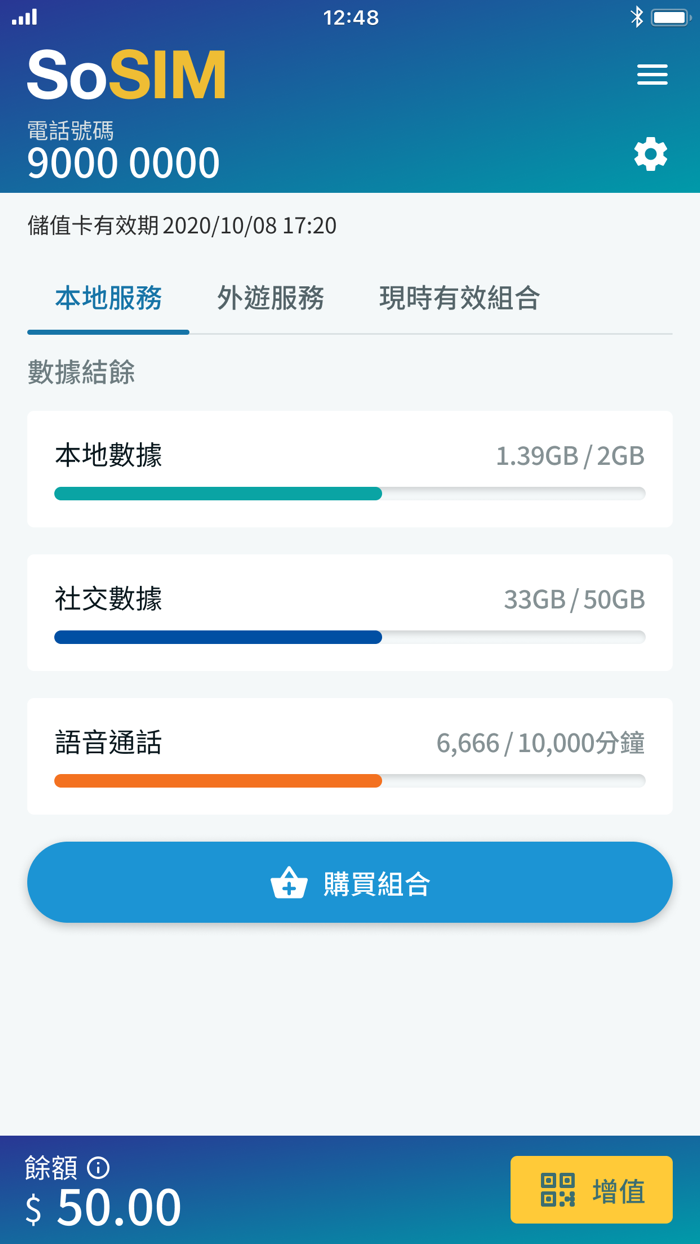This screenshot has height=1244, width=700.
Task: Switch to the 本地服務 tab
Action: [108, 298]
